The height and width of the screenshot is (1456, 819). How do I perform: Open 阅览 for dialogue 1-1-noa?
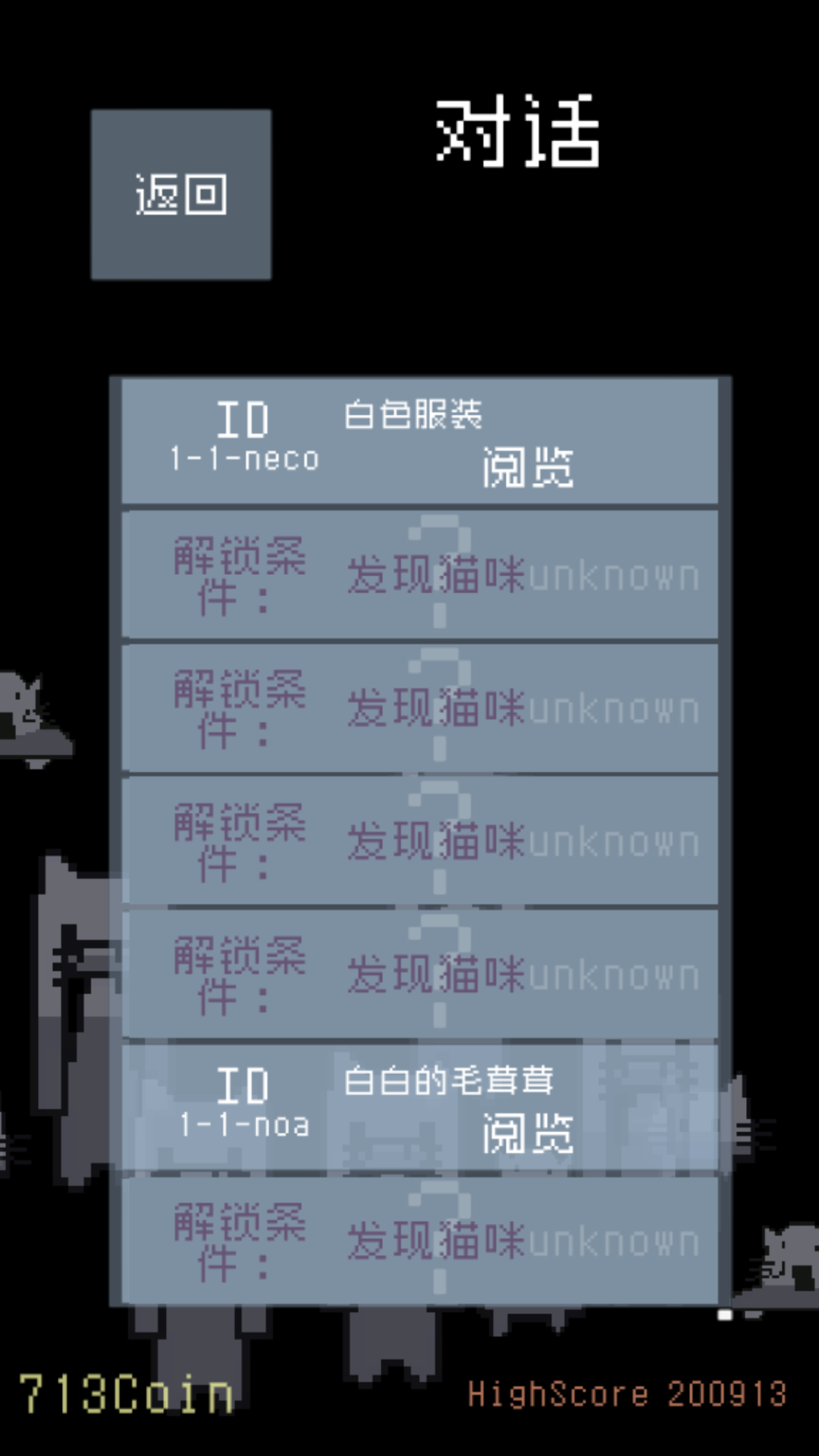[527, 1134]
